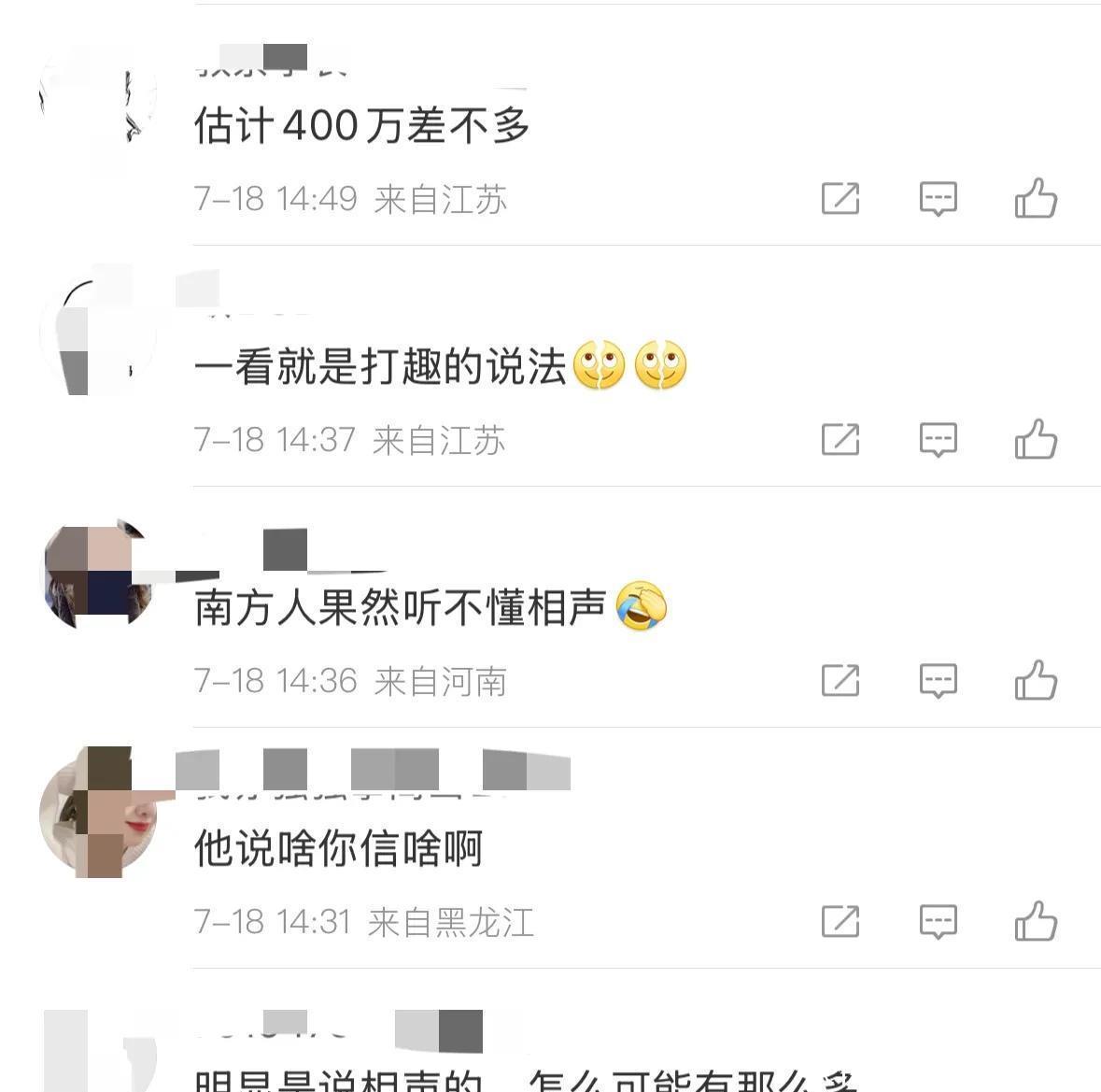Reply to the comment 南方人果然听不懂相声
Screen dimensions: 1101x1092
click(938, 680)
